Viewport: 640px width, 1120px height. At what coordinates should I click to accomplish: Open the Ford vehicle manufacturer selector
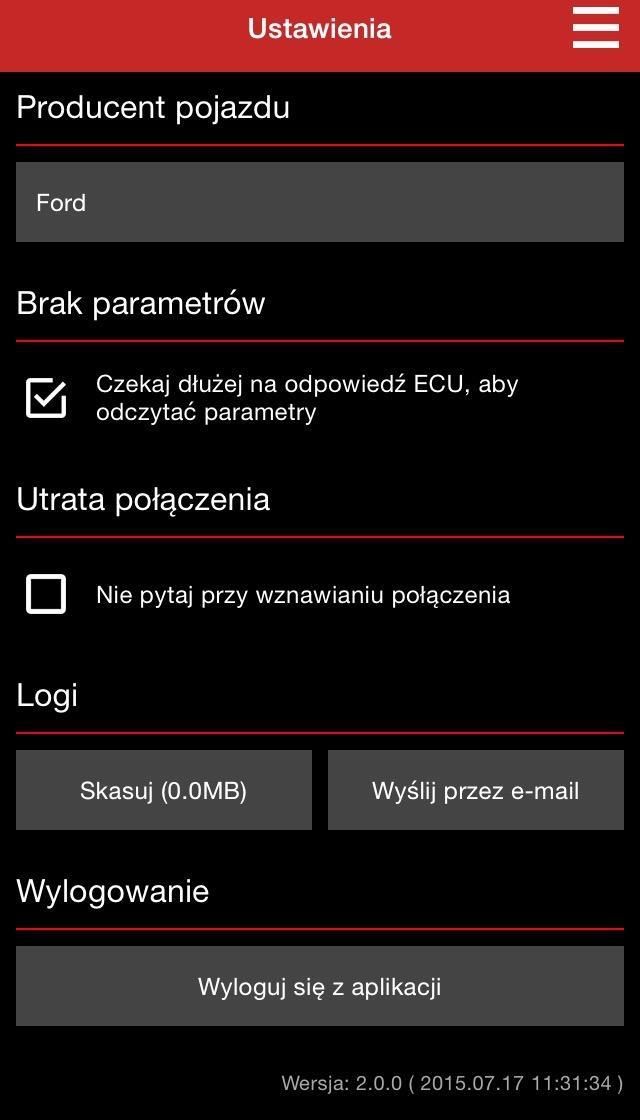coord(320,202)
